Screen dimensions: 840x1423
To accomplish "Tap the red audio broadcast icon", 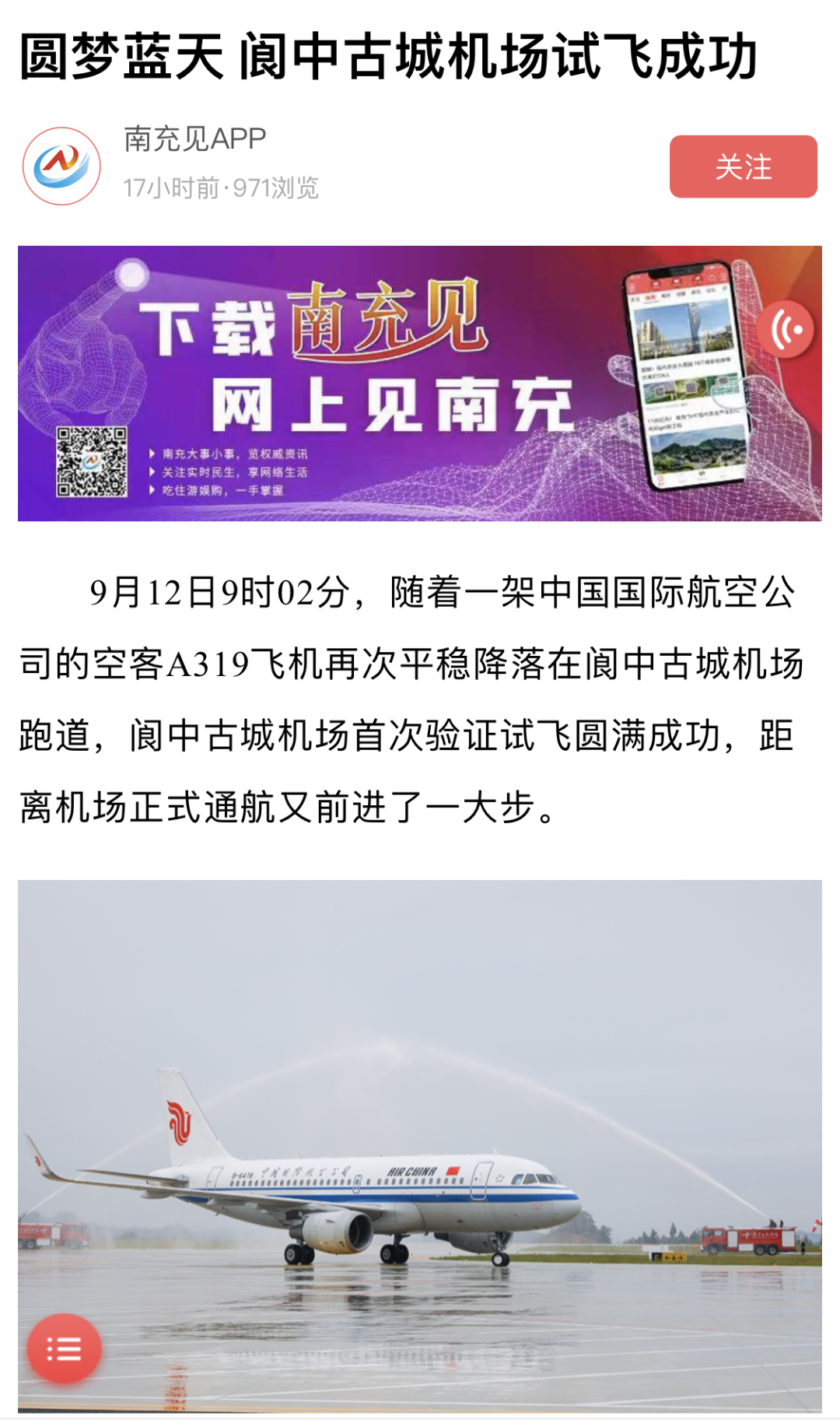I will (x=786, y=330).
